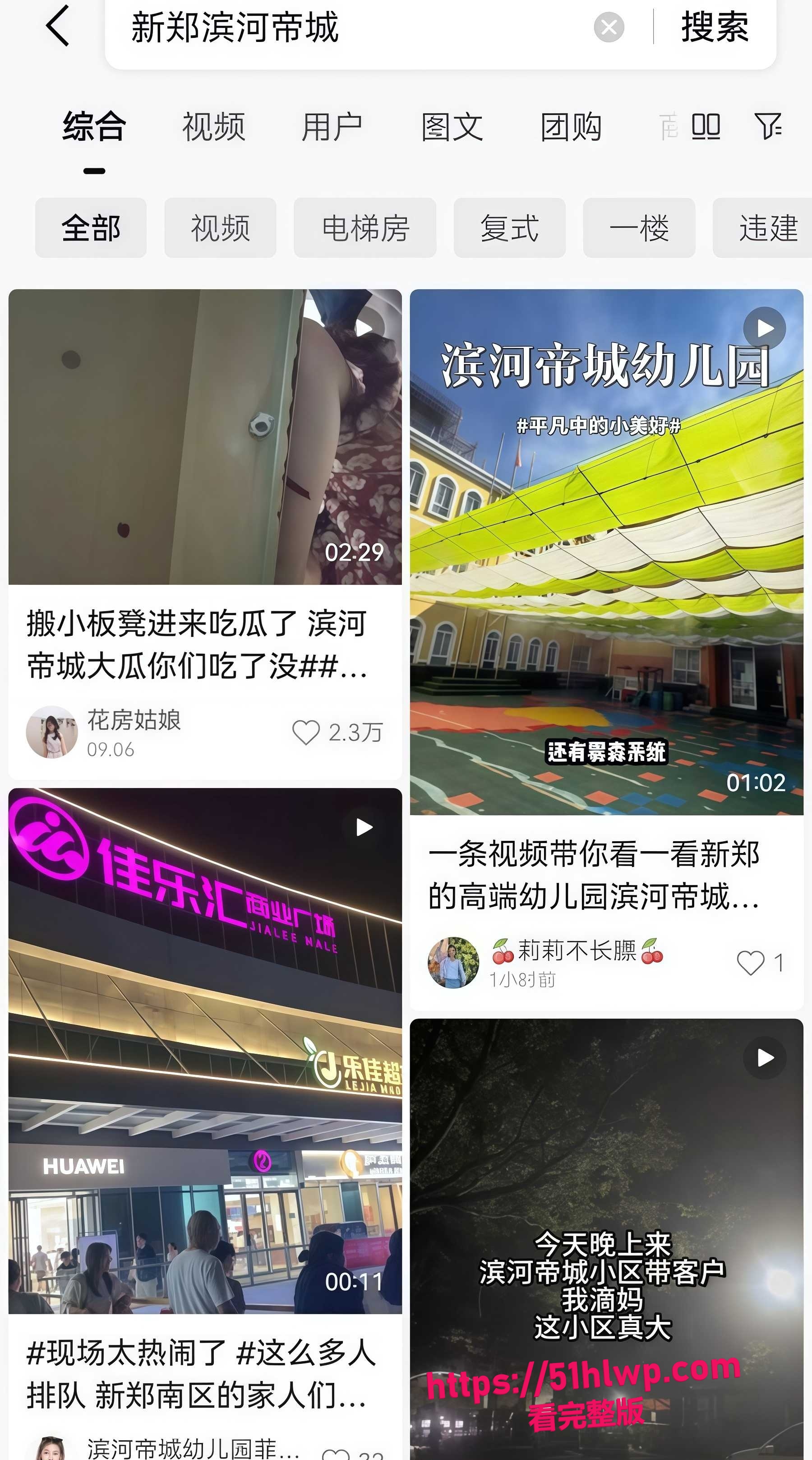The image size is (812, 1460).
Task: Open the filter funnel icon
Action: 768,126
